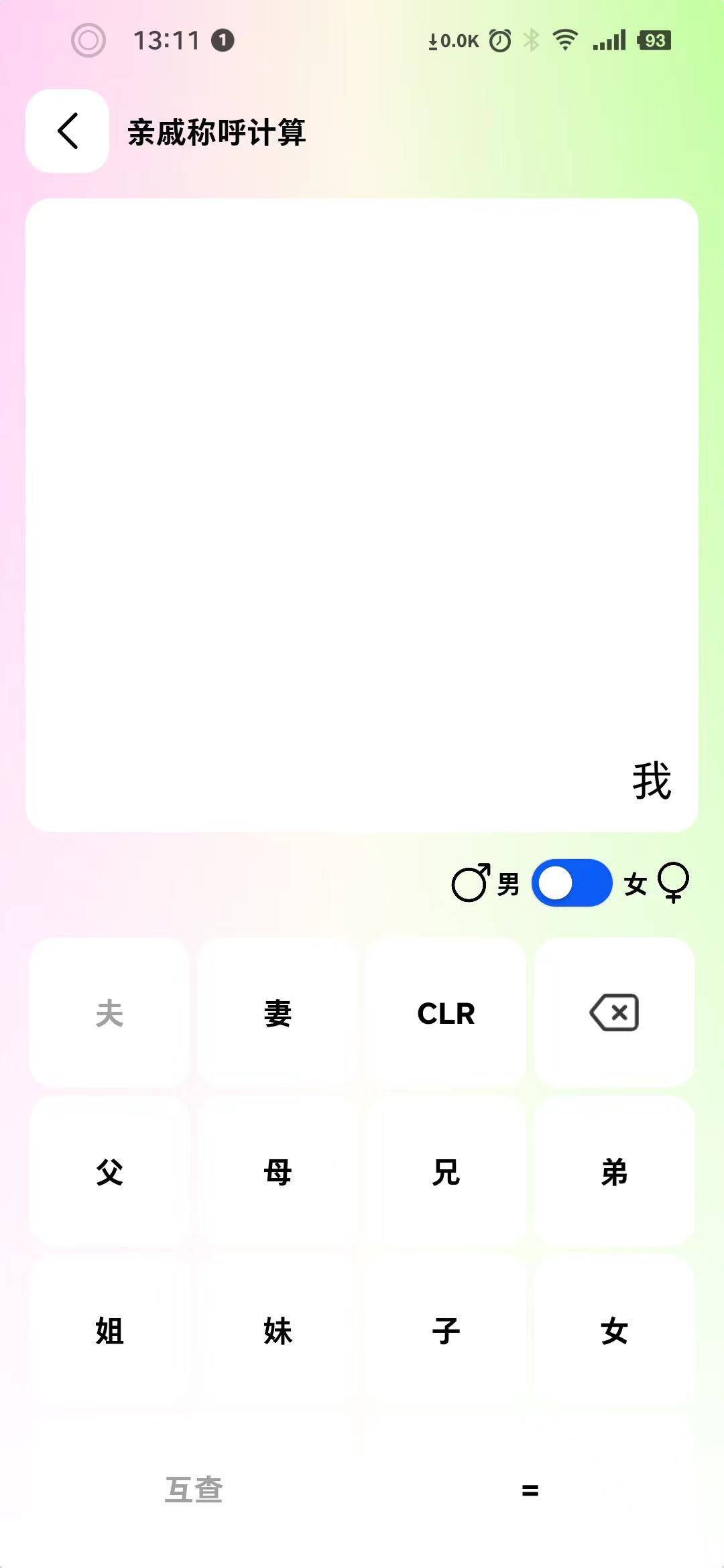
Task: Toggle the 男/女 gender switch
Action: (x=571, y=883)
